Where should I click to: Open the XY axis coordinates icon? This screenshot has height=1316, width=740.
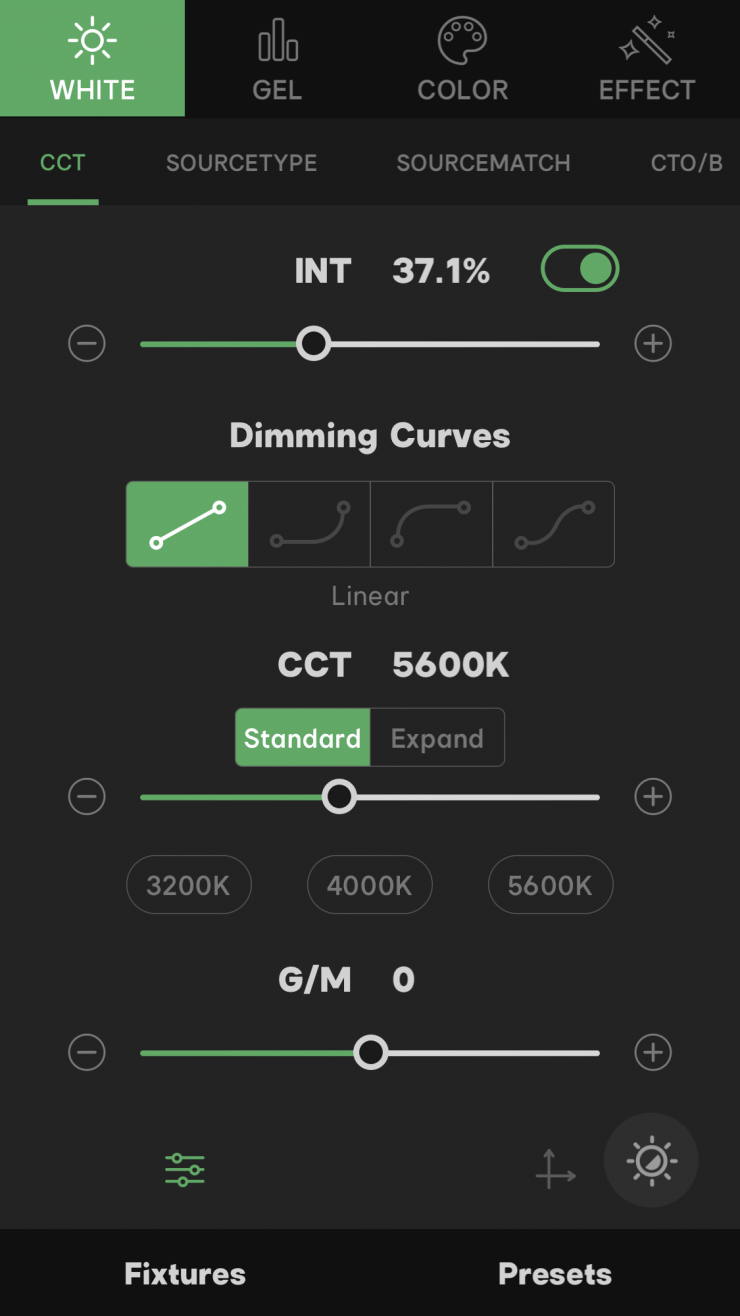[x=555, y=1168]
